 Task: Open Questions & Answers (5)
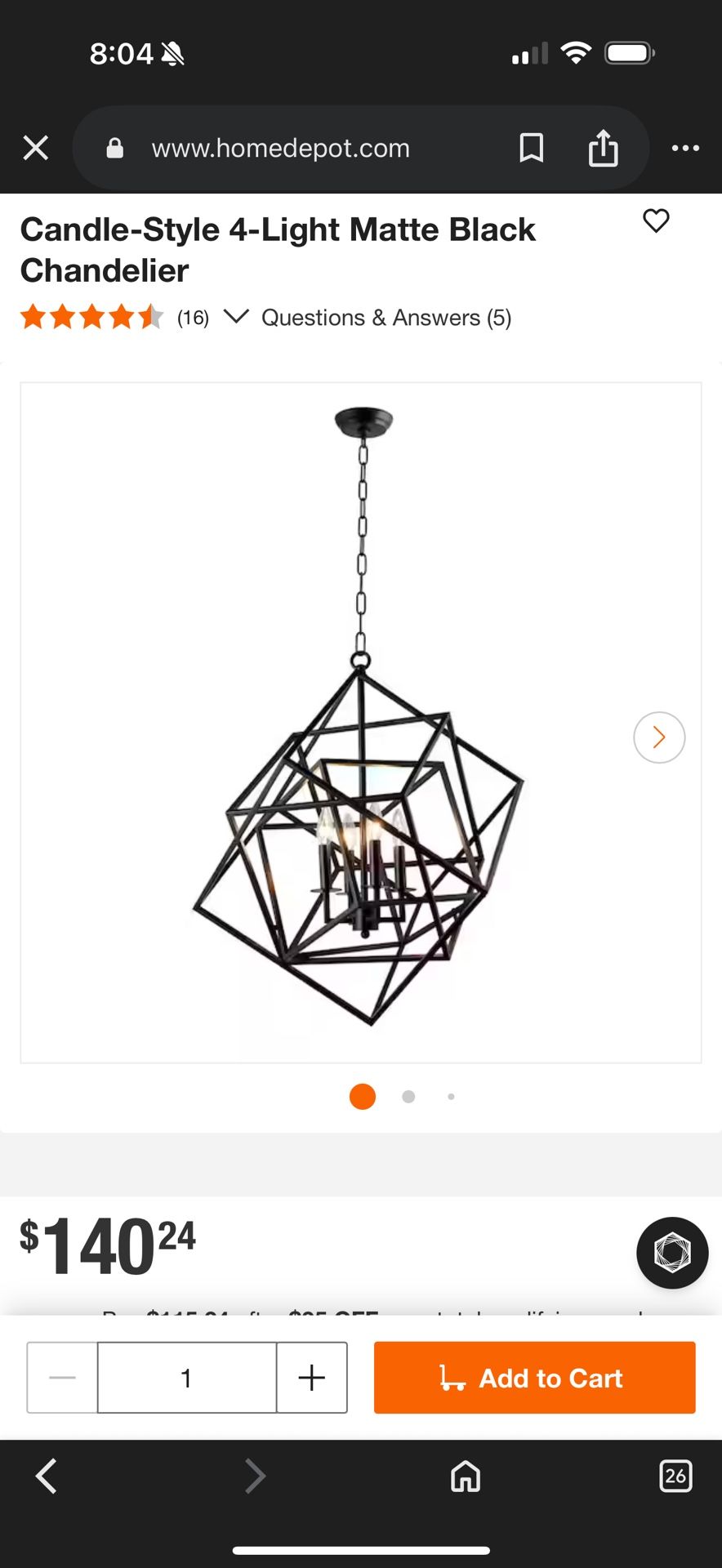tap(385, 318)
